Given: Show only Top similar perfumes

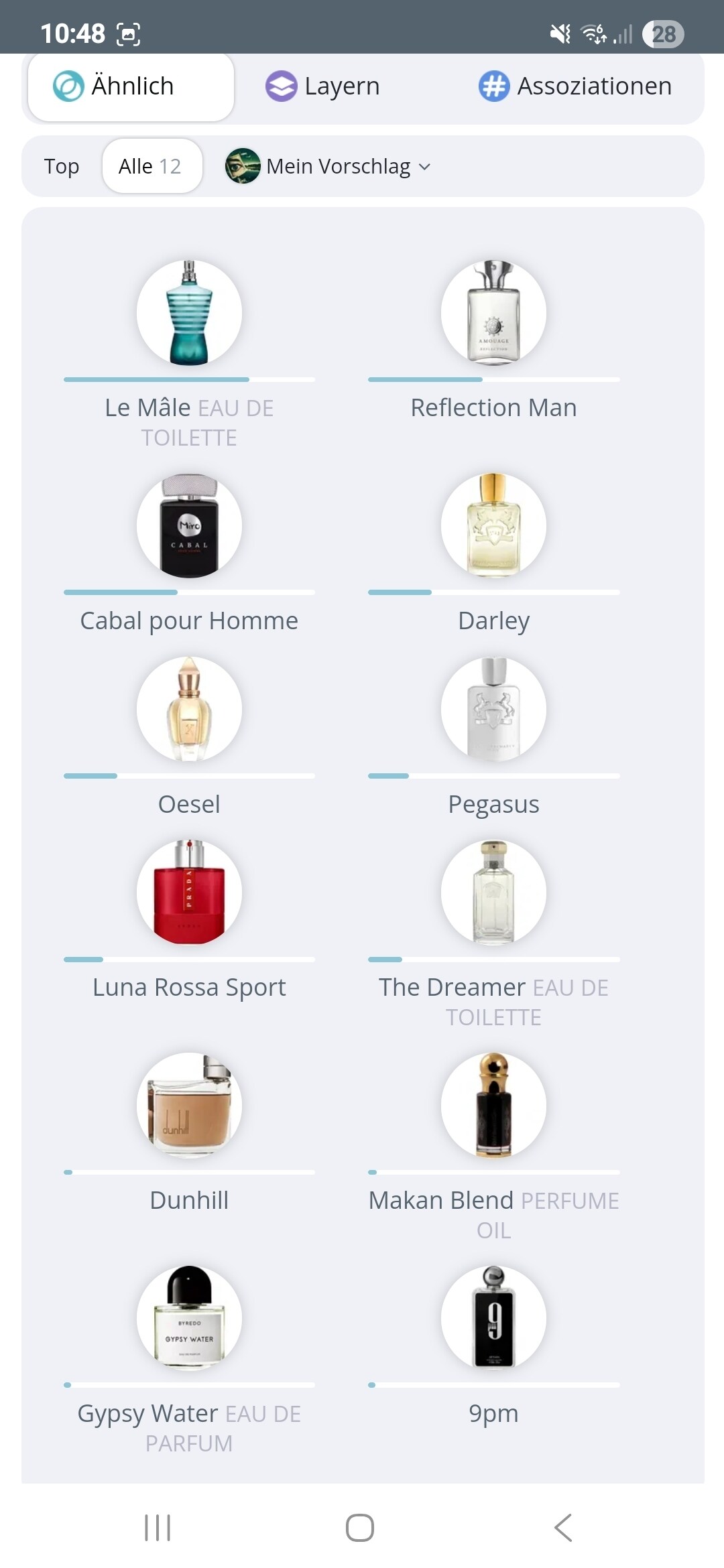Looking at the screenshot, I should click(62, 166).
